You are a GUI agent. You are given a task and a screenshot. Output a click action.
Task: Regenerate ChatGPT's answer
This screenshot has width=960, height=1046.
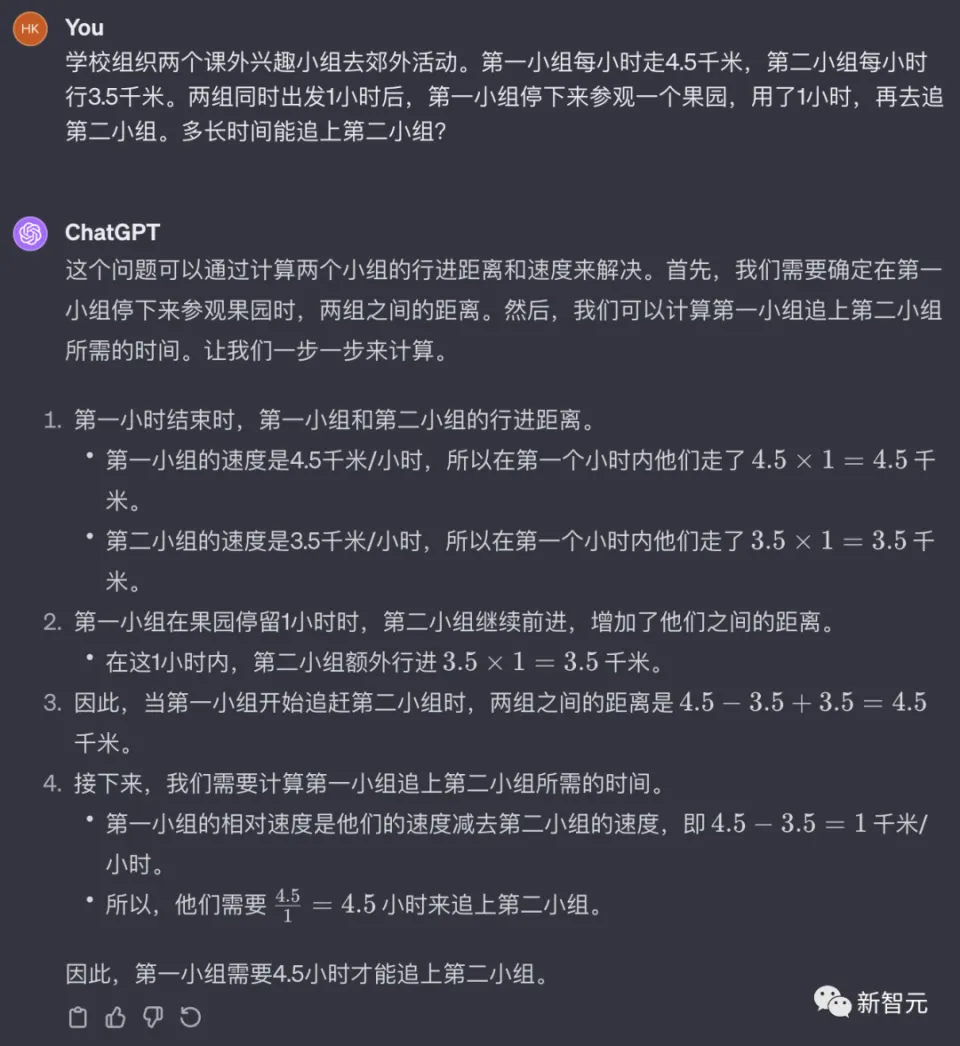(190, 1018)
